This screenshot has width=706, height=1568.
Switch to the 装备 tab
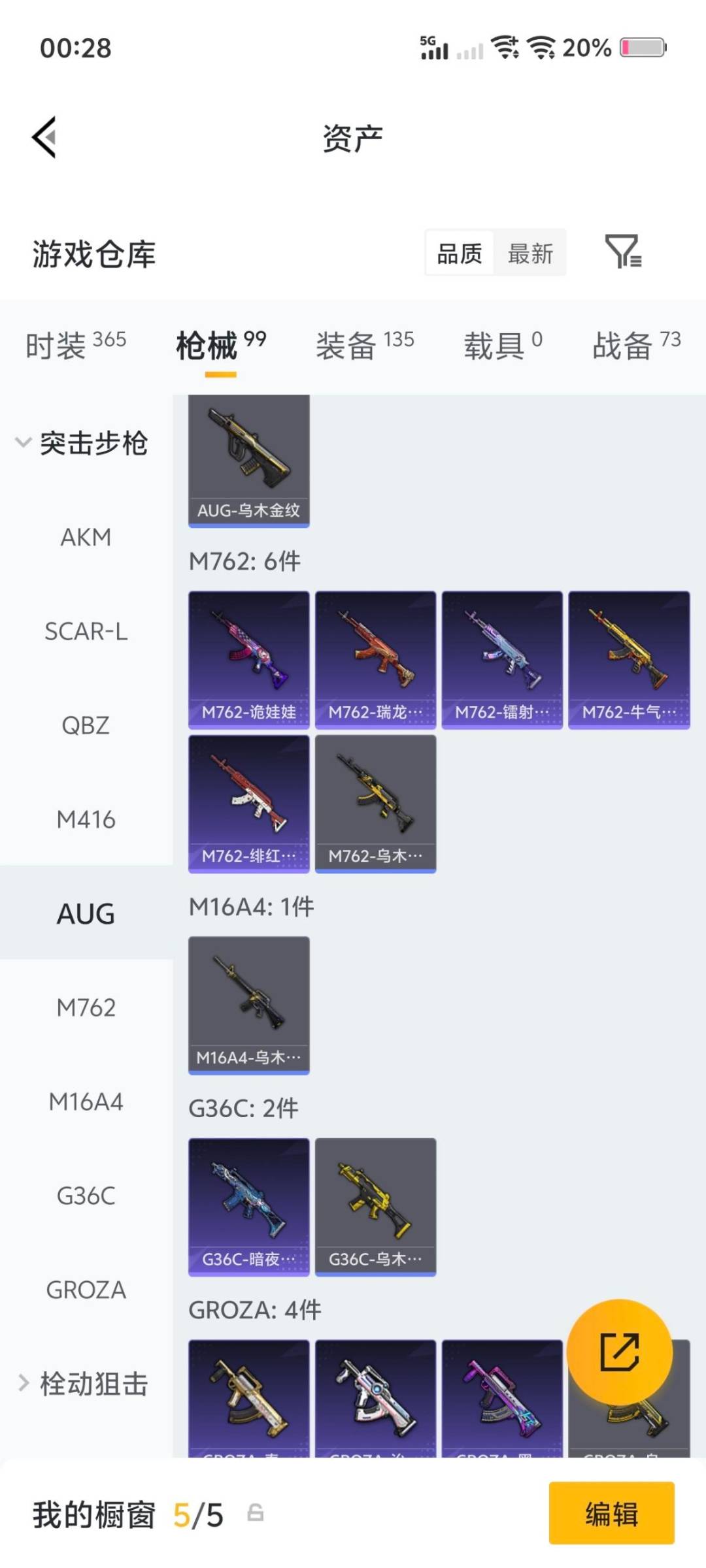tap(365, 344)
